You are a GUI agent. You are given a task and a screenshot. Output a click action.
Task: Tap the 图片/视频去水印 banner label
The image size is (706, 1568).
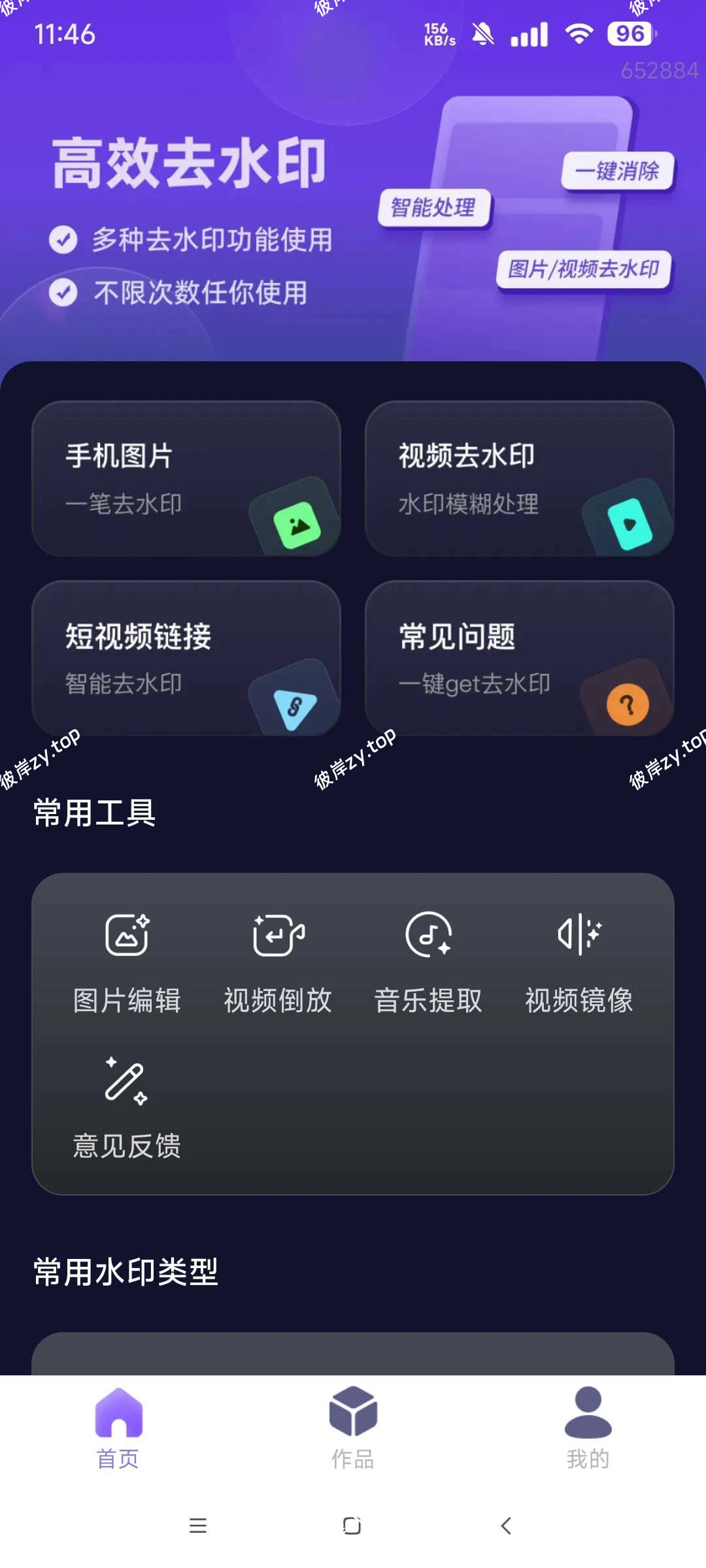[584, 269]
